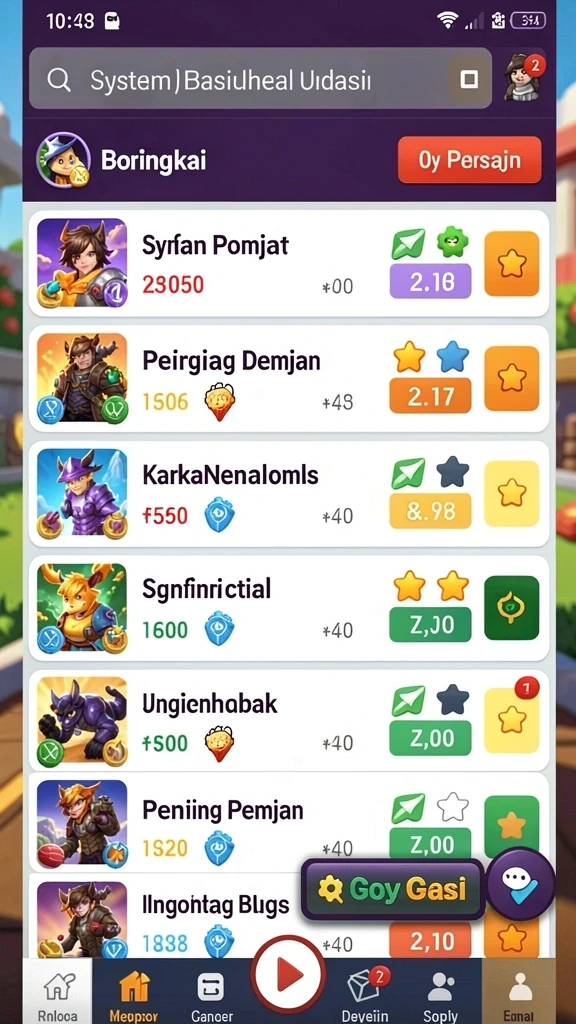Tap the Oy Persajn button
Screen dimensions: 576x1024
[x=470, y=160]
